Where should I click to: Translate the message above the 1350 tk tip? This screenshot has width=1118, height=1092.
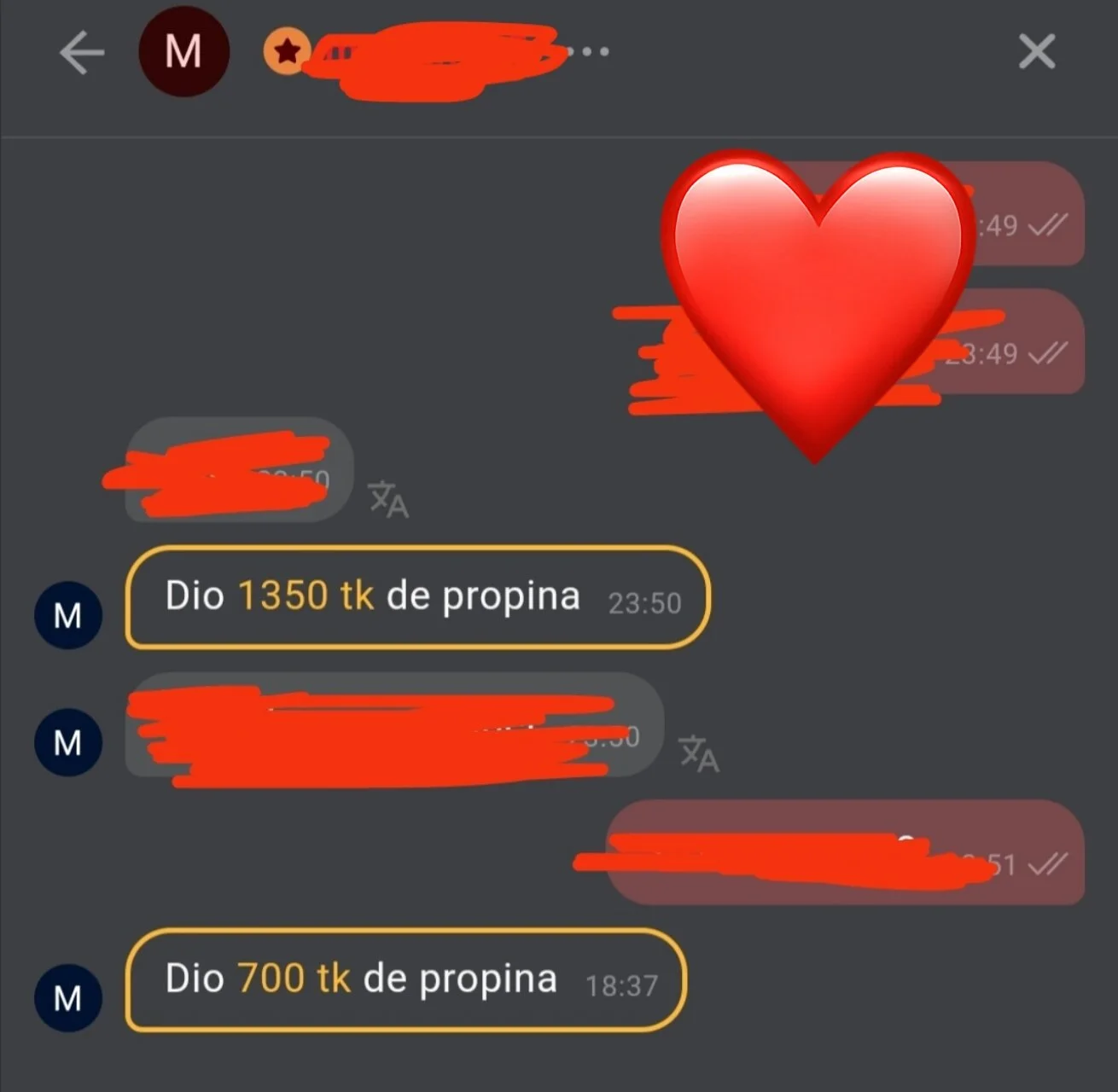pos(388,499)
